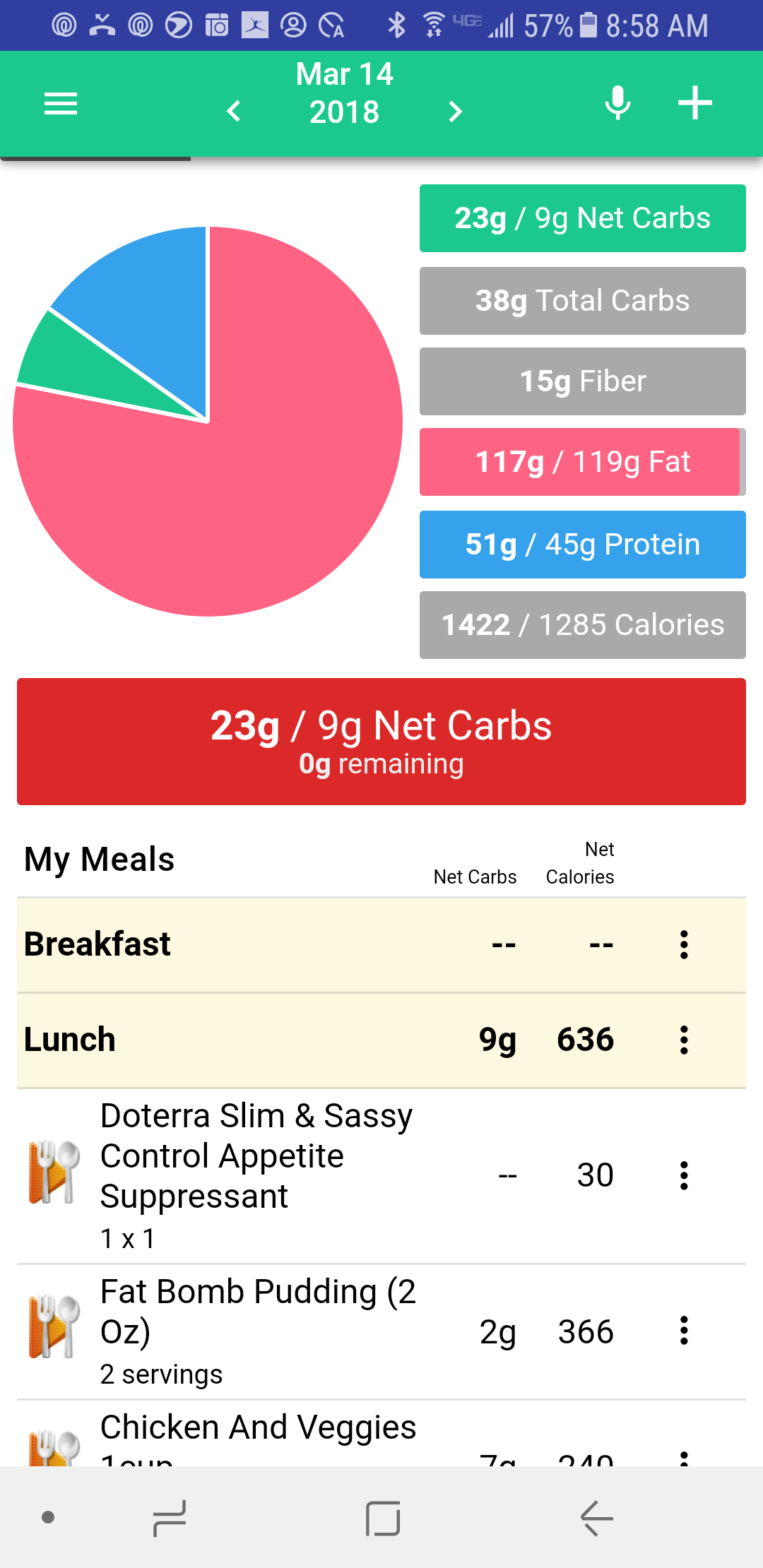The height and width of the screenshot is (1568, 763).
Task: Go to the next day
Action: (456, 111)
